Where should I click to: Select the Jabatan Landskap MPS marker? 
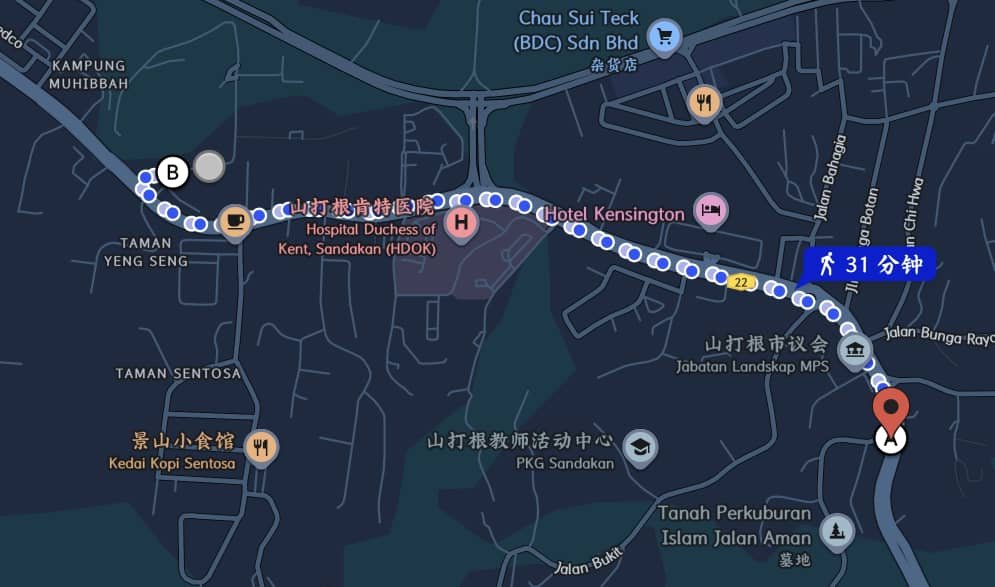(854, 351)
